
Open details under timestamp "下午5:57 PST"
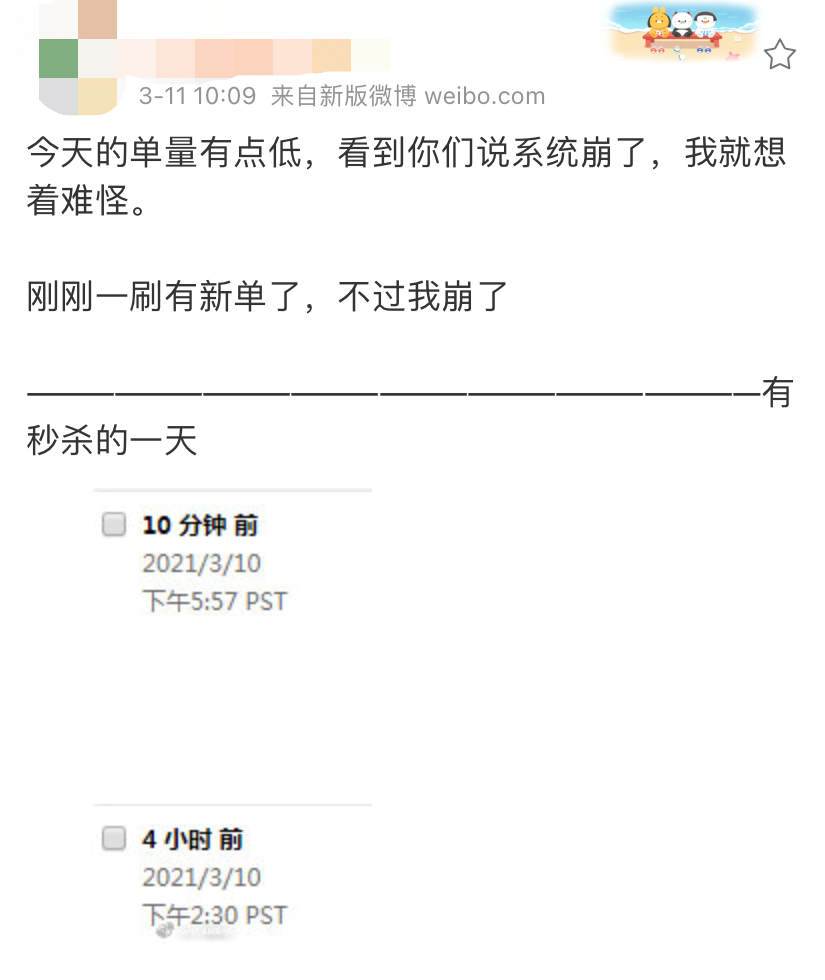tap(215, 601)
